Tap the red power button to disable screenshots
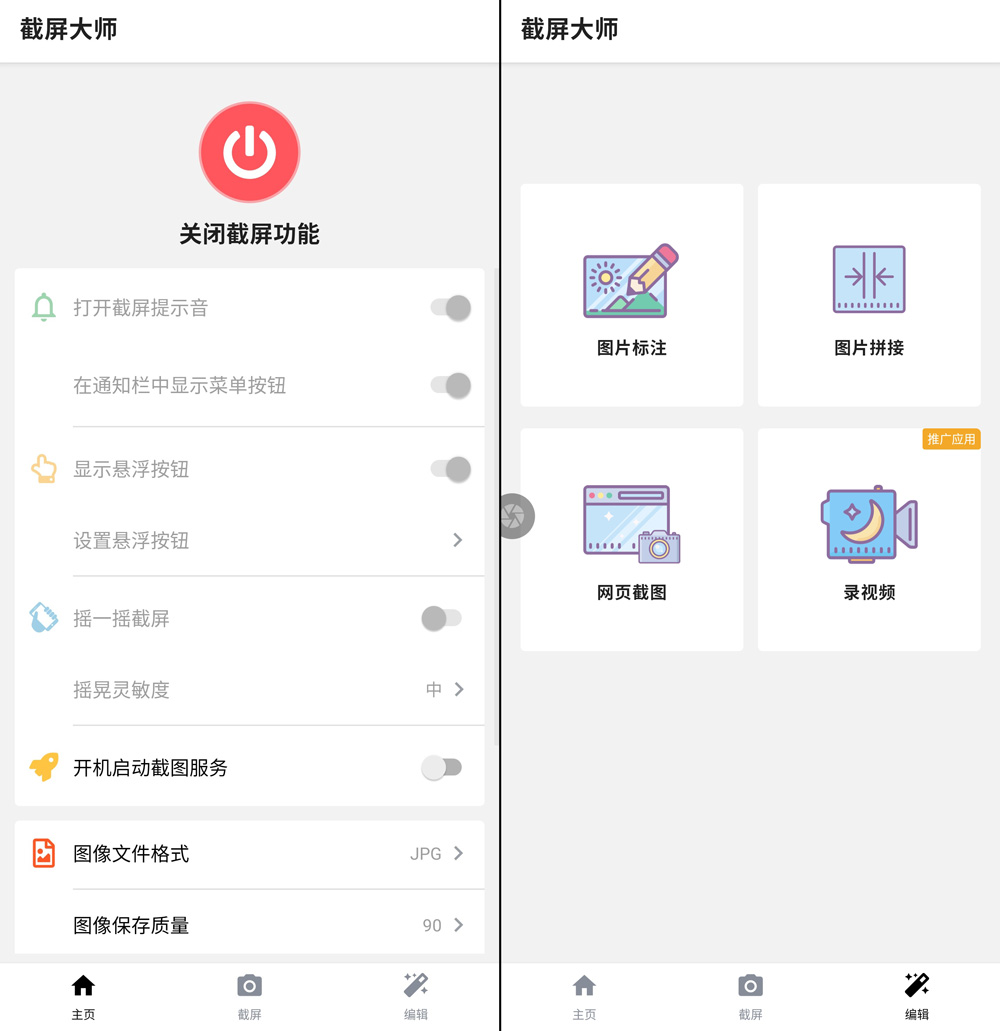The height and width of the screenshot is (1031, 1000). [249, 152]
